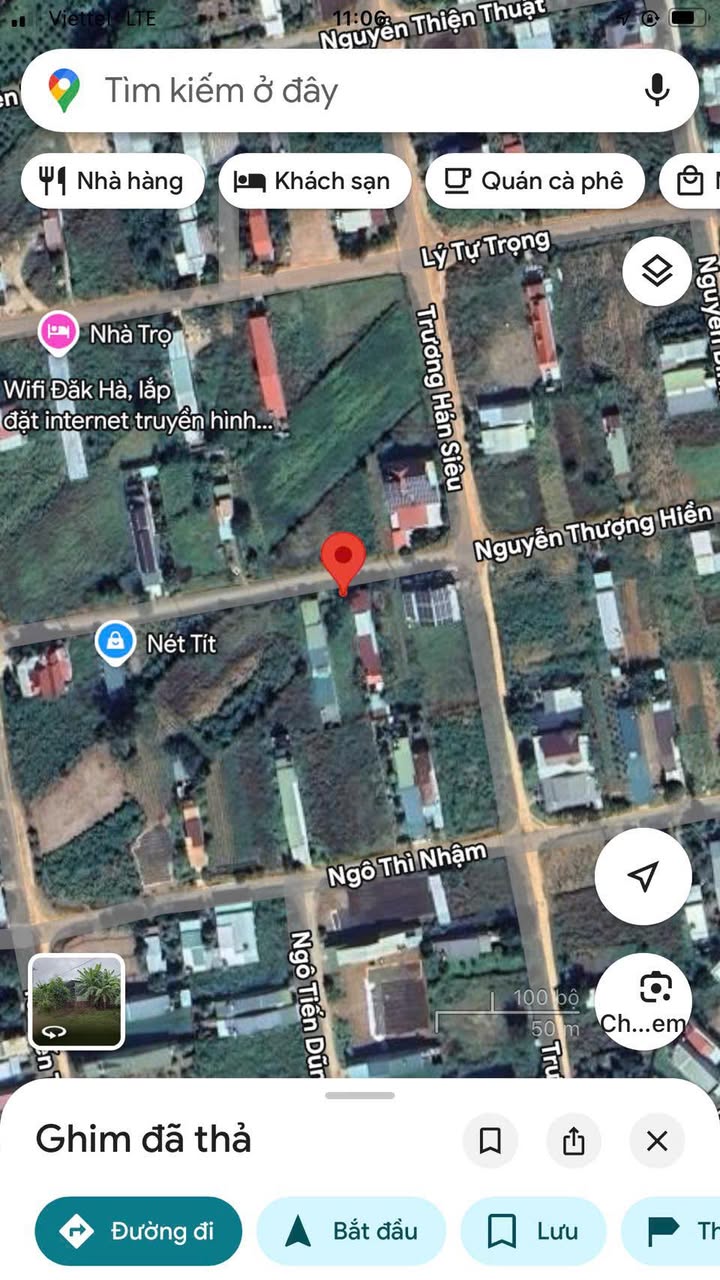Start voice search with the microphone
The width and height of the screenshot is (720, 1280).
click(x=656, y=91)
